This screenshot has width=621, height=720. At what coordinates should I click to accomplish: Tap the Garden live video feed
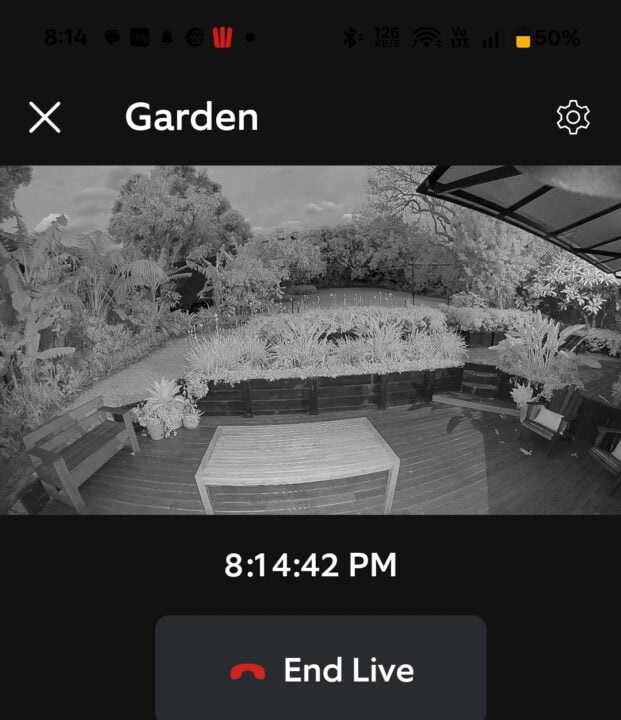tap(310, 340)
